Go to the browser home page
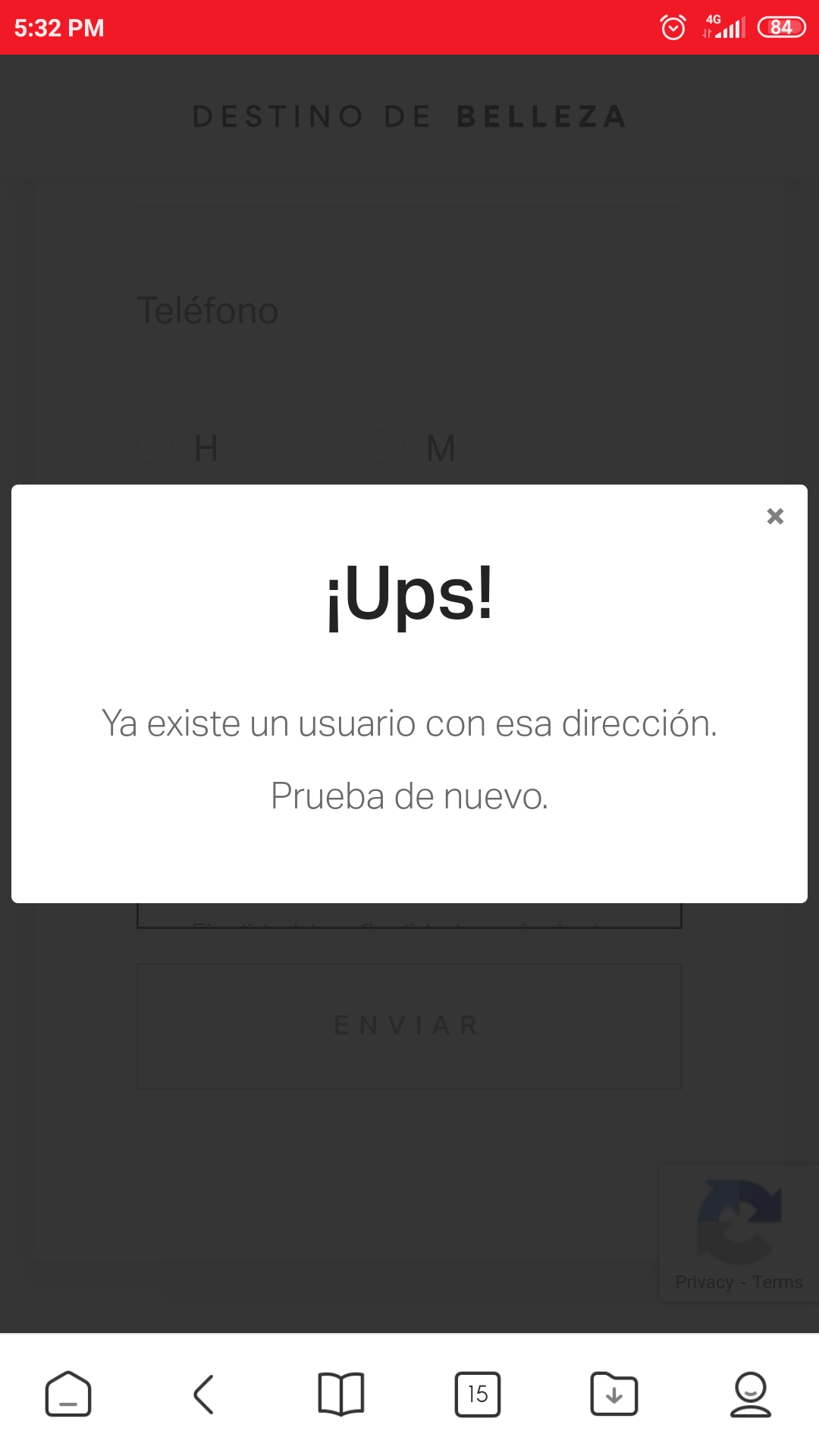 click(68, 1394)
